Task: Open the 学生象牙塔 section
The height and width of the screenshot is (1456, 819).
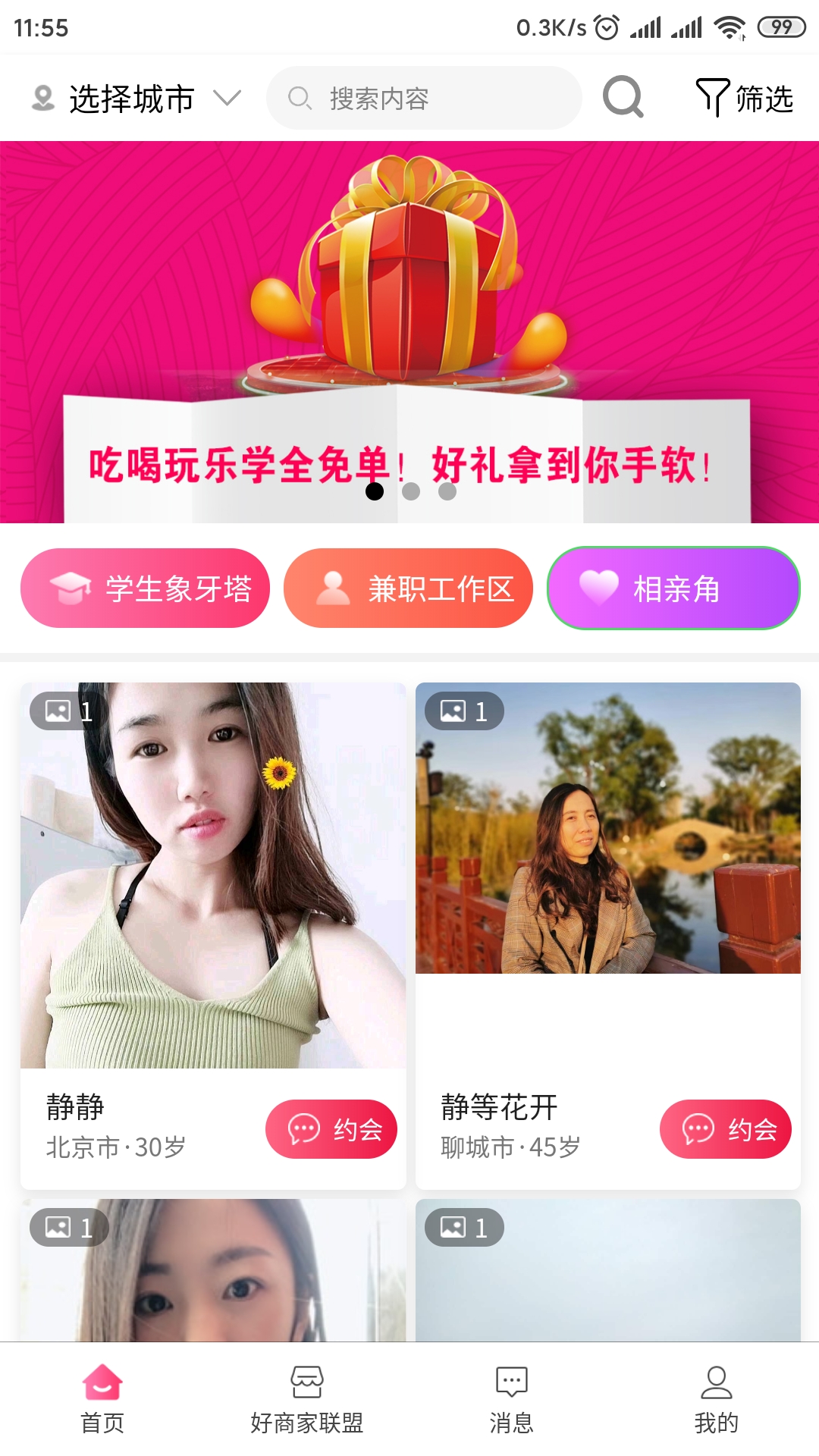Action: pyautogui.click(x=145, y=588)
